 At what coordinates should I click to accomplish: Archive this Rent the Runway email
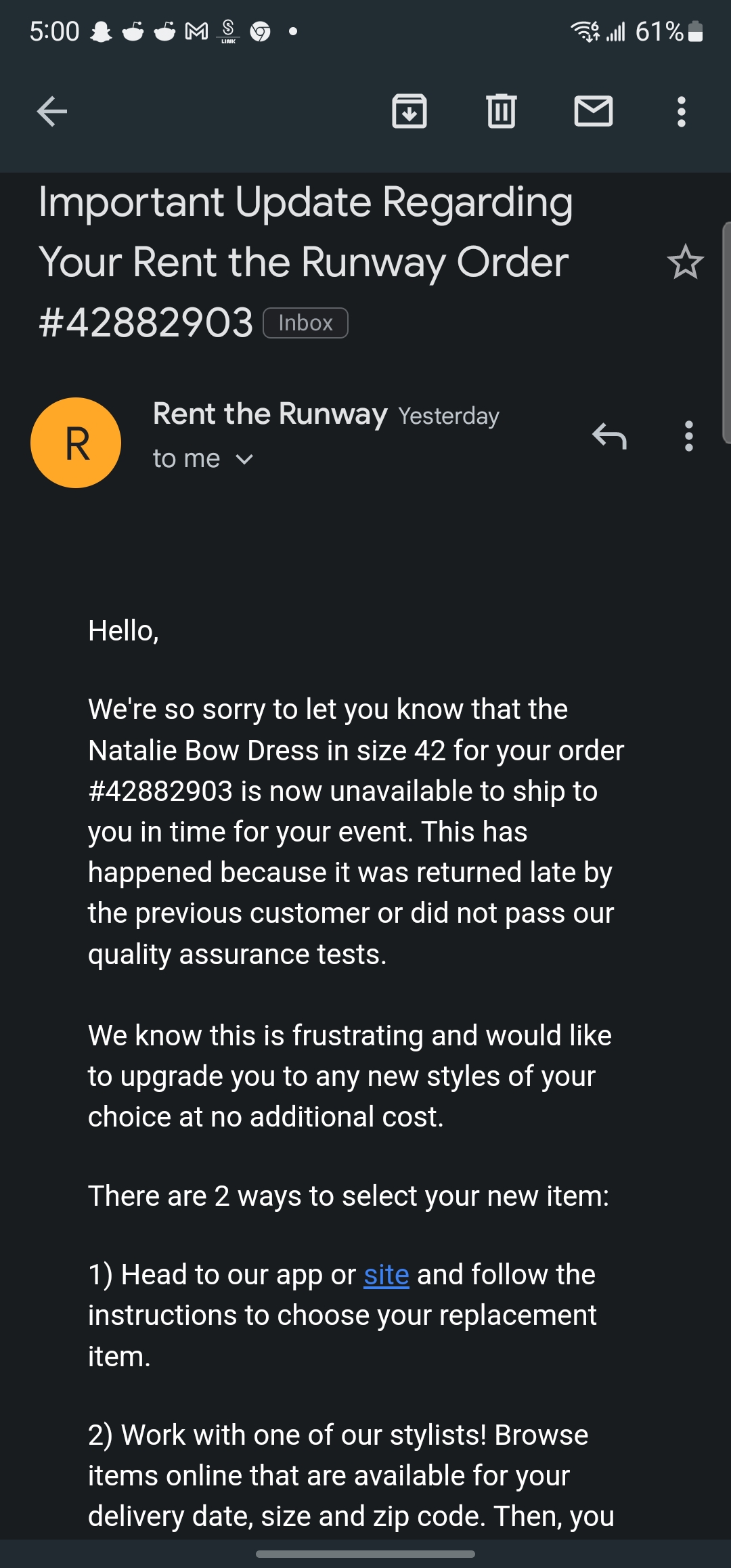pos(409,112)
